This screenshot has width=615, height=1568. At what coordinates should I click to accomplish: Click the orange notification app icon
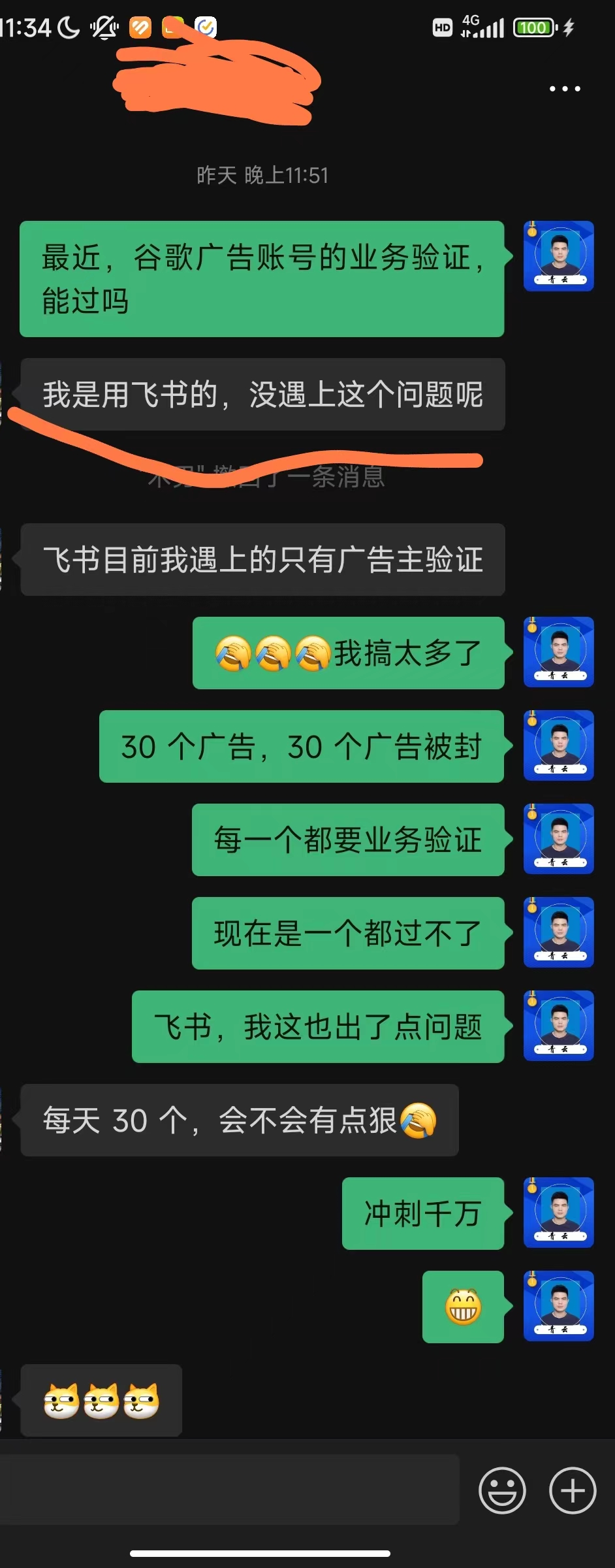click(x=139, y=27)
